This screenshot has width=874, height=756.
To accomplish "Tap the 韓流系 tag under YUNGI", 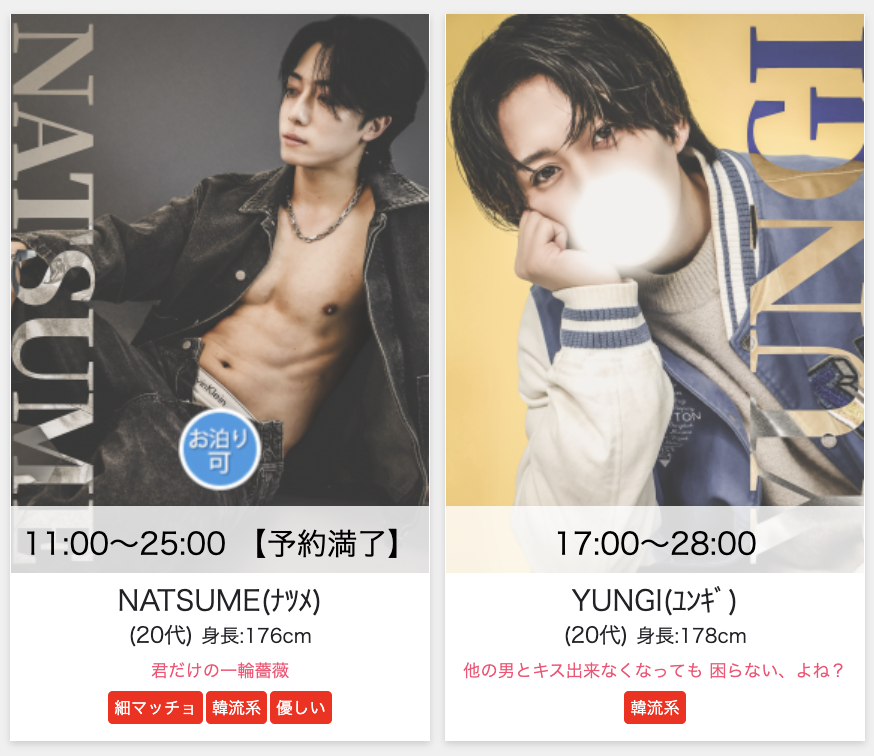I will [654, 708].
